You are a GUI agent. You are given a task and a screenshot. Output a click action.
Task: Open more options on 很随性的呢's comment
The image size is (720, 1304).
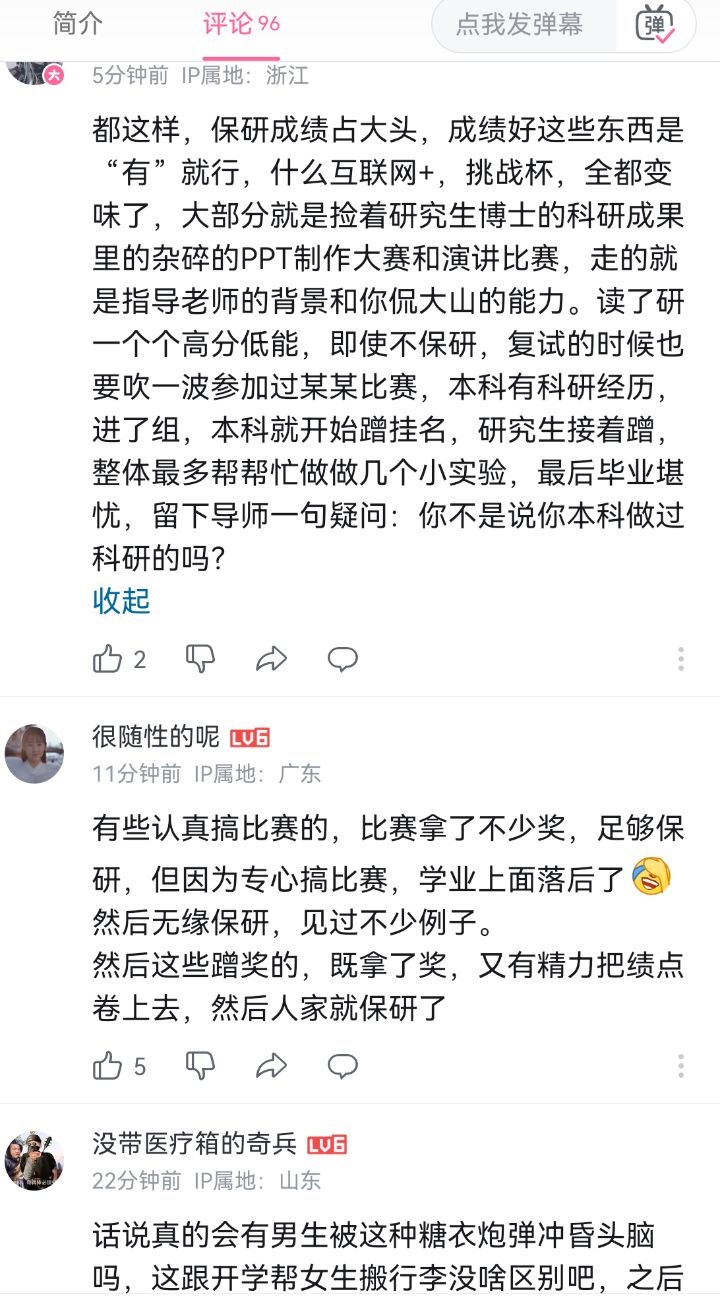click(x=681, y=1066)
